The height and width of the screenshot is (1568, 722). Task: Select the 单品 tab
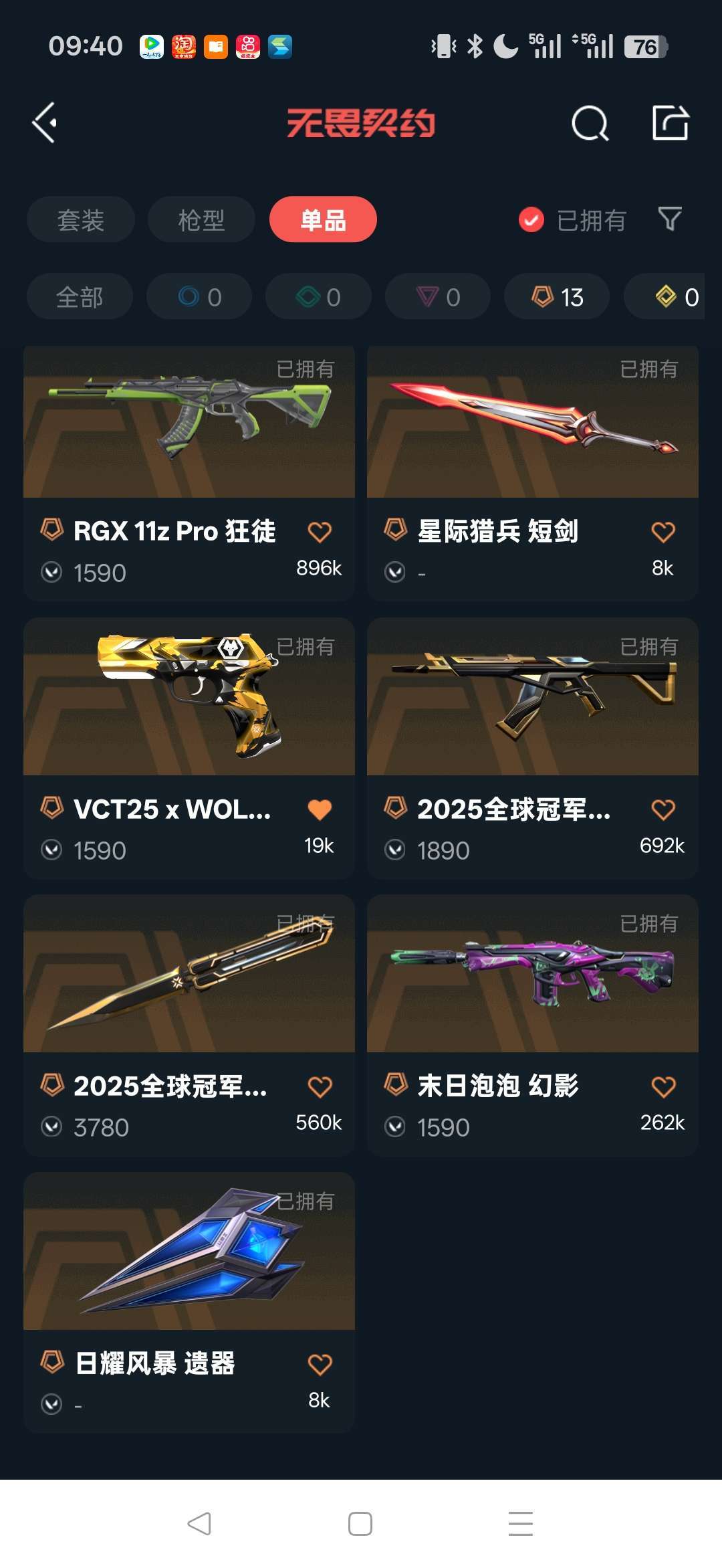(x=323, y=219)
